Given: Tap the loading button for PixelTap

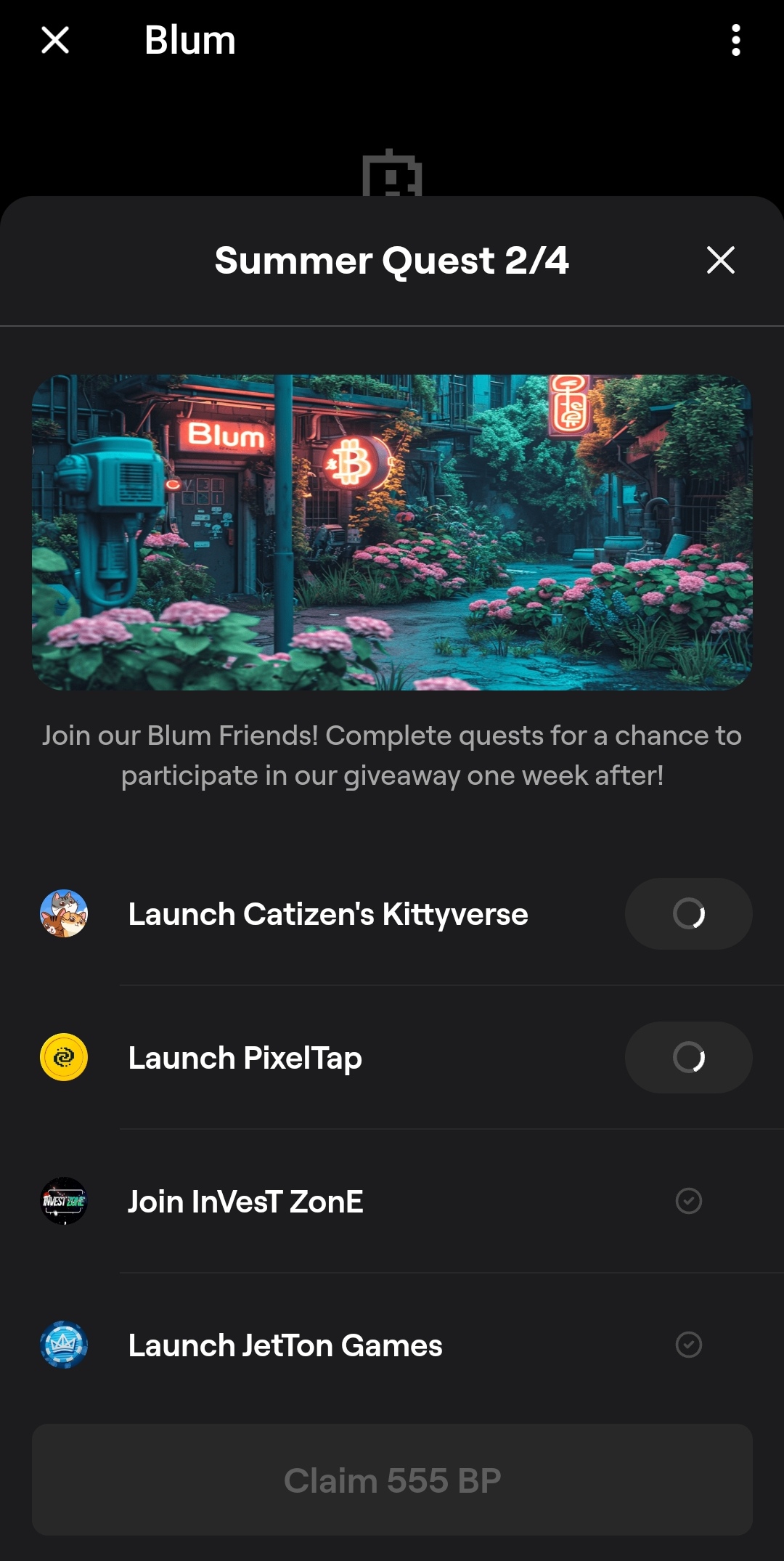Looking at the screenshot, I should click(x=688, y=1057).
